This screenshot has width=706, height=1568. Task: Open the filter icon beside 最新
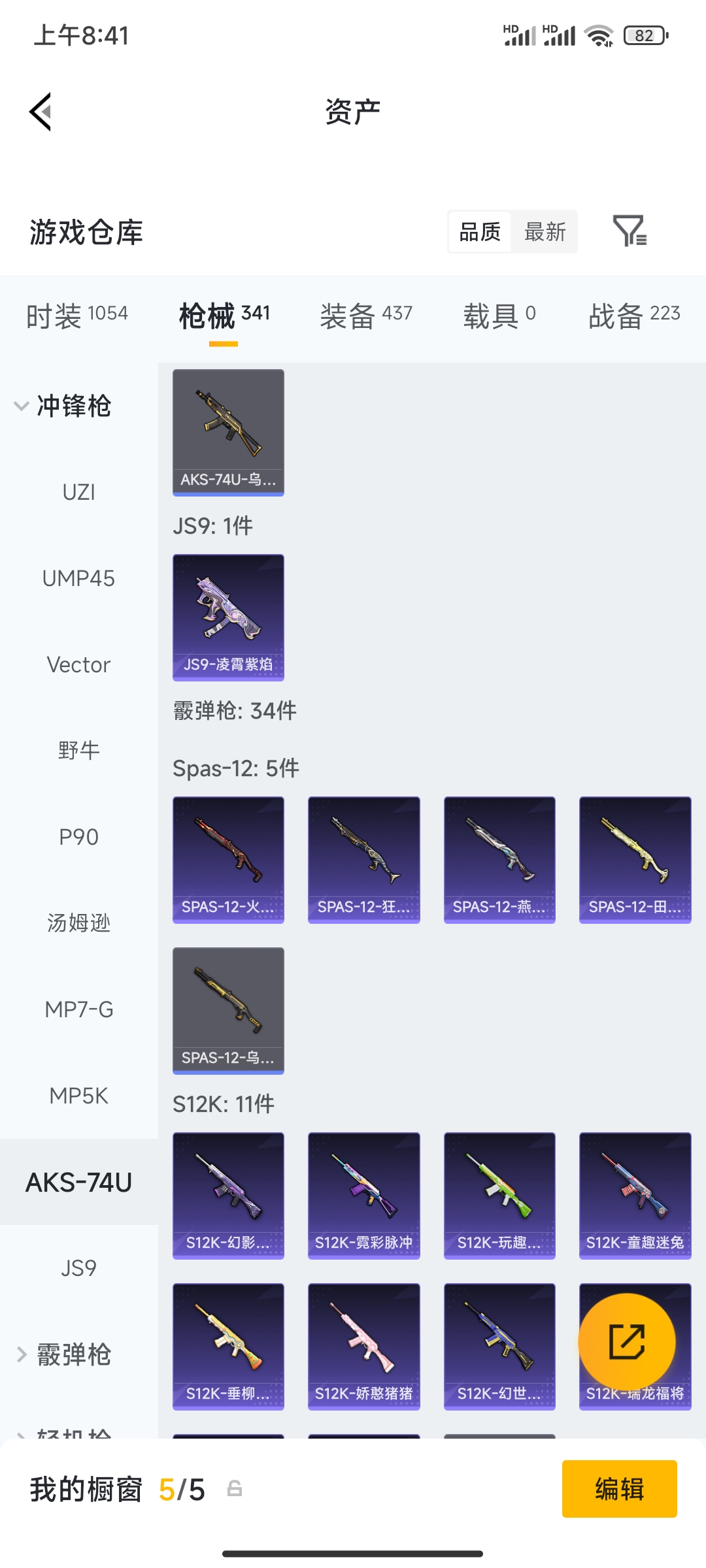630,231
